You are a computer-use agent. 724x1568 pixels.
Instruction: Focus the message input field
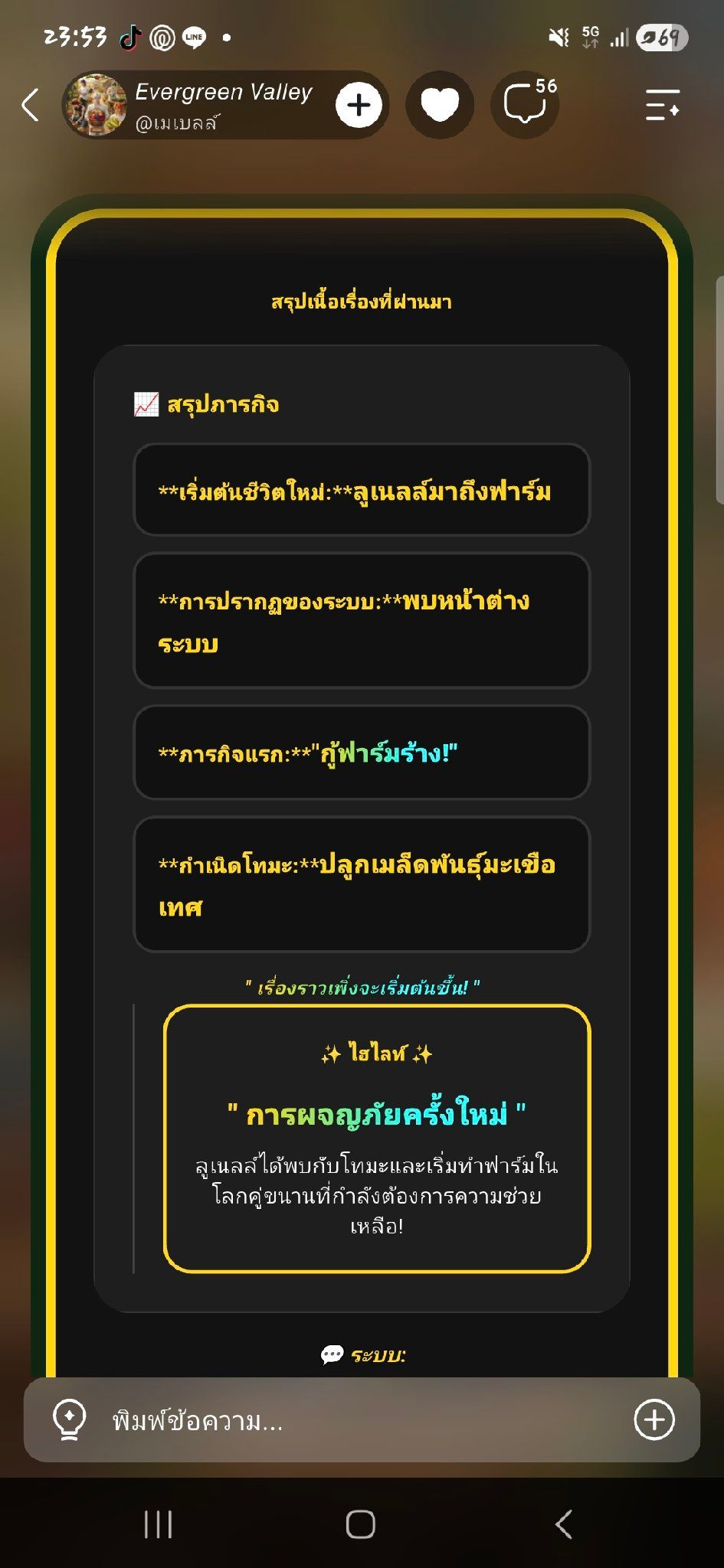coord(362,1420)
